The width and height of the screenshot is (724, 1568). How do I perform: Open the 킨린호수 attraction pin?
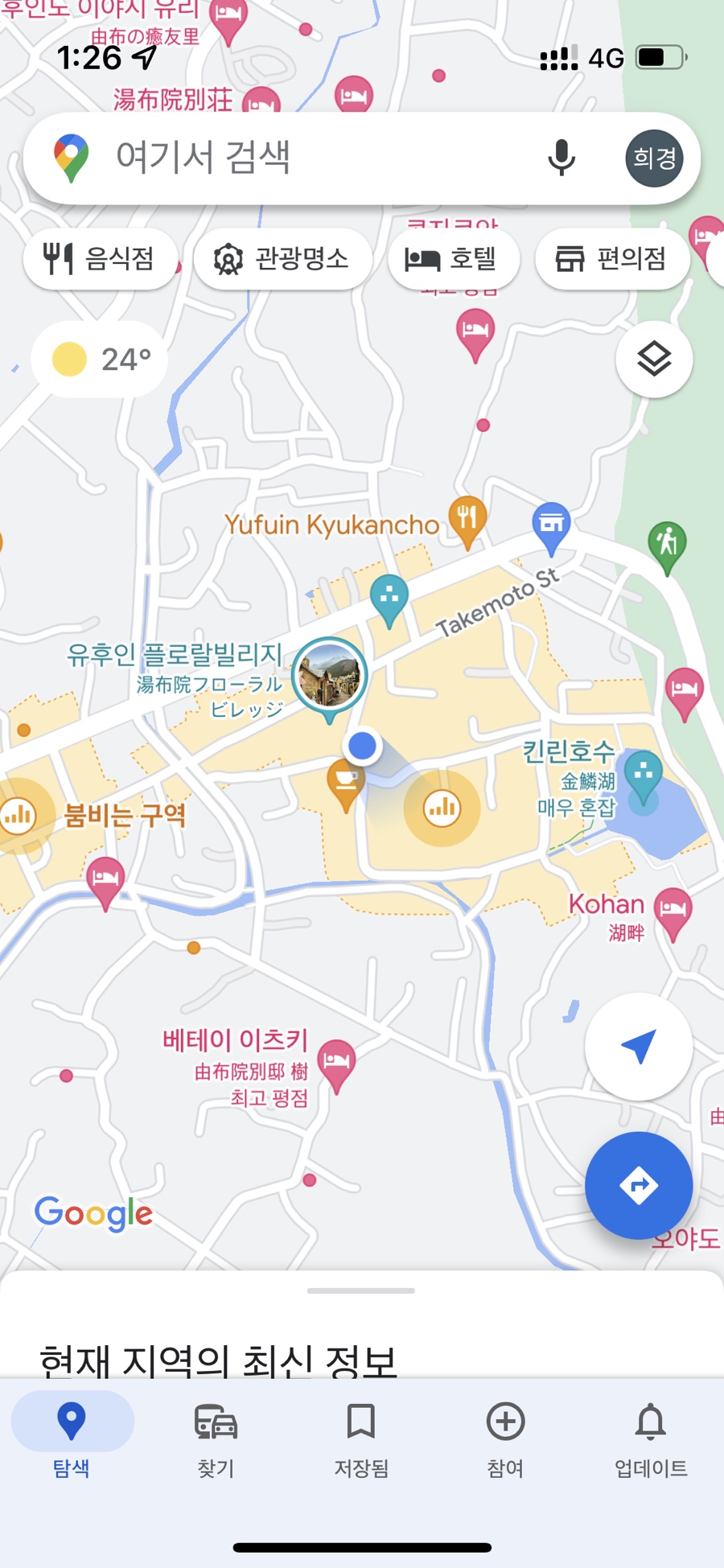[643, 774]
